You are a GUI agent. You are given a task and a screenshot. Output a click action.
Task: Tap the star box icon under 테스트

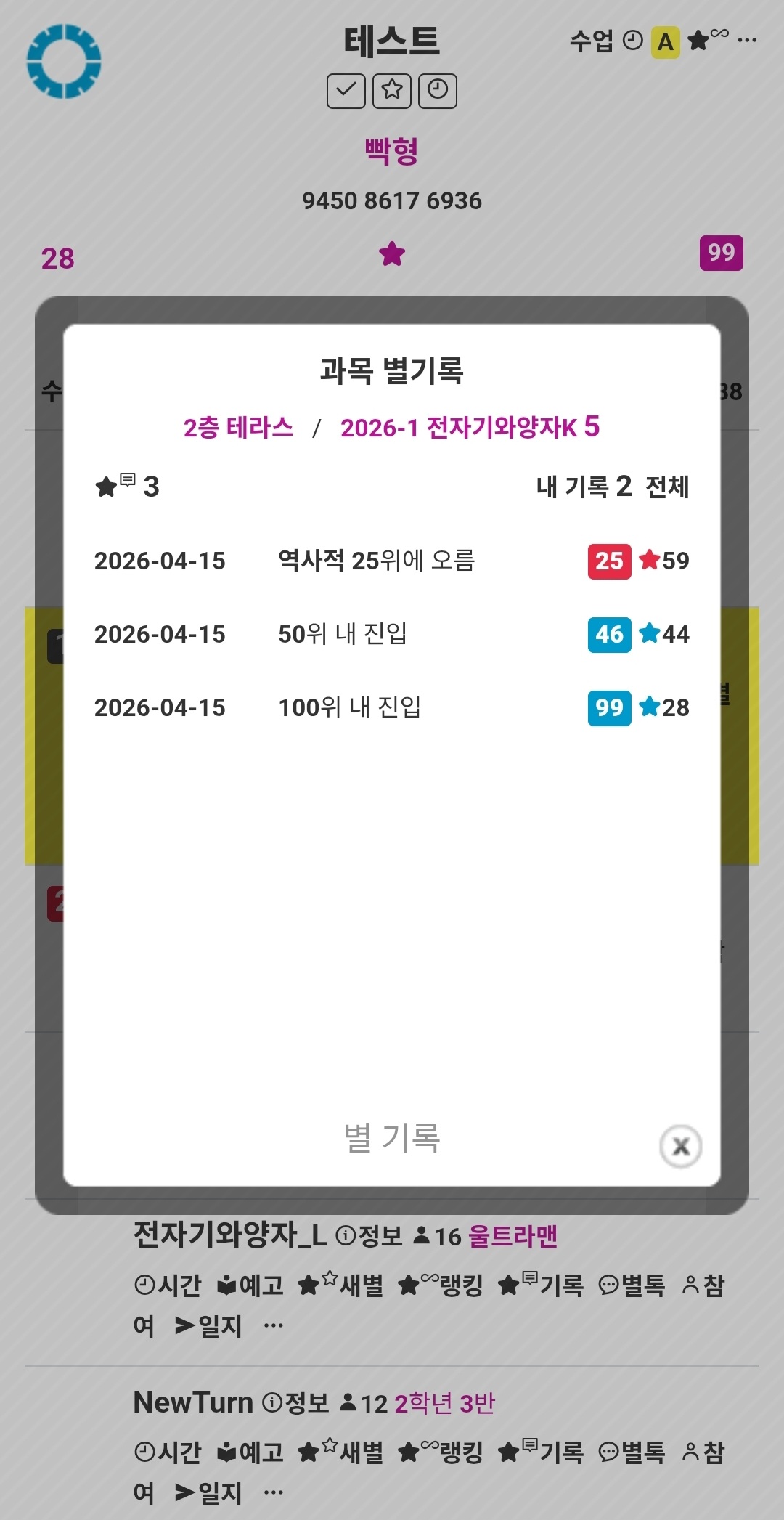[392, 91]
